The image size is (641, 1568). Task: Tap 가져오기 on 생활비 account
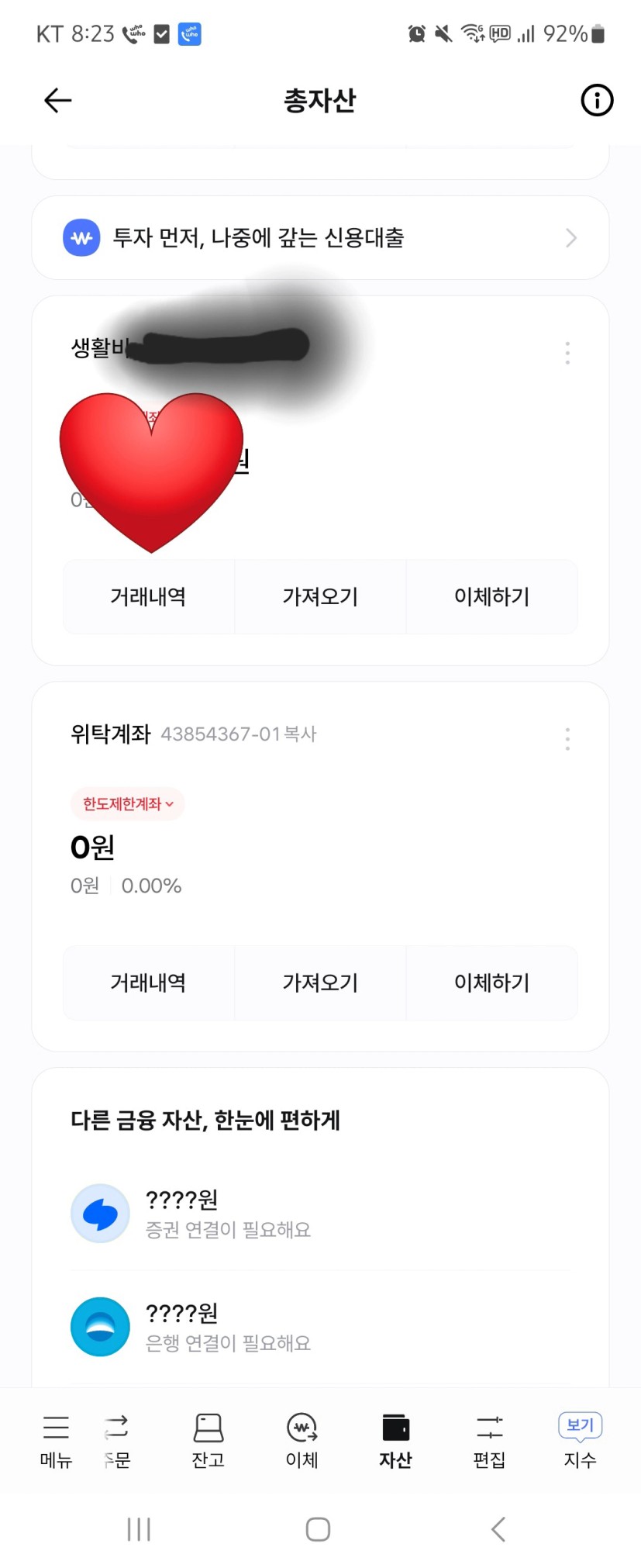coord(320,597)
